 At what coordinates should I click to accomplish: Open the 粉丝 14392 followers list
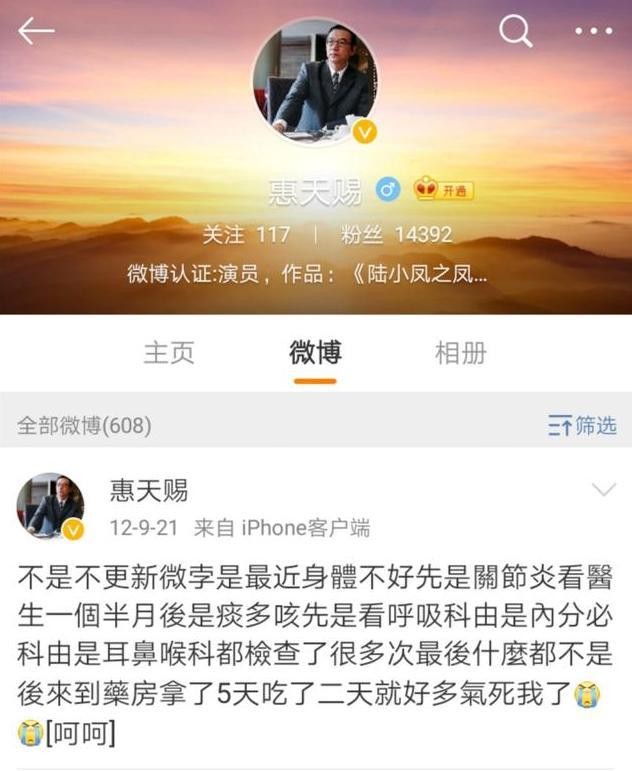[x=396, y=234]
